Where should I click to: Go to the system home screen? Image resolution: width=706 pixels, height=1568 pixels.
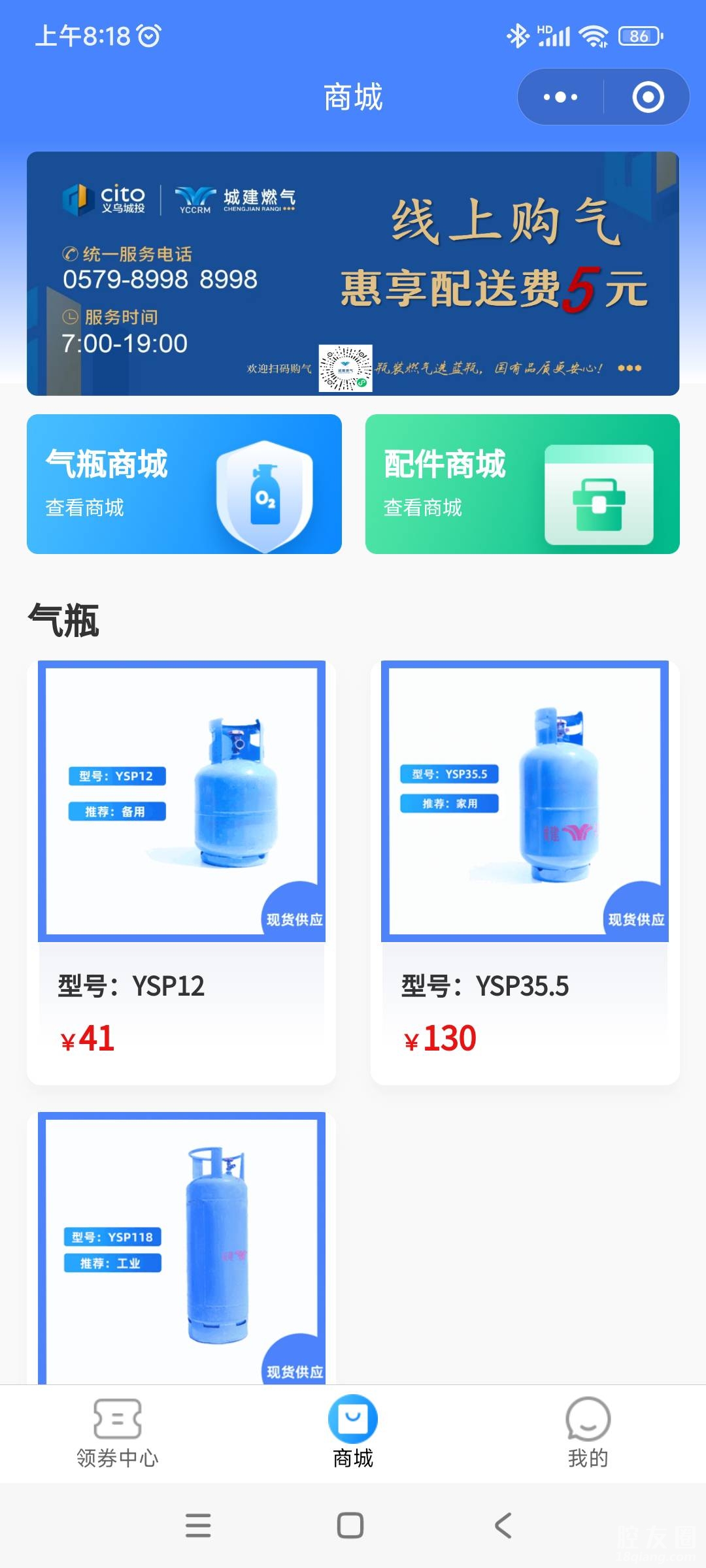(x=350, y=1526)
